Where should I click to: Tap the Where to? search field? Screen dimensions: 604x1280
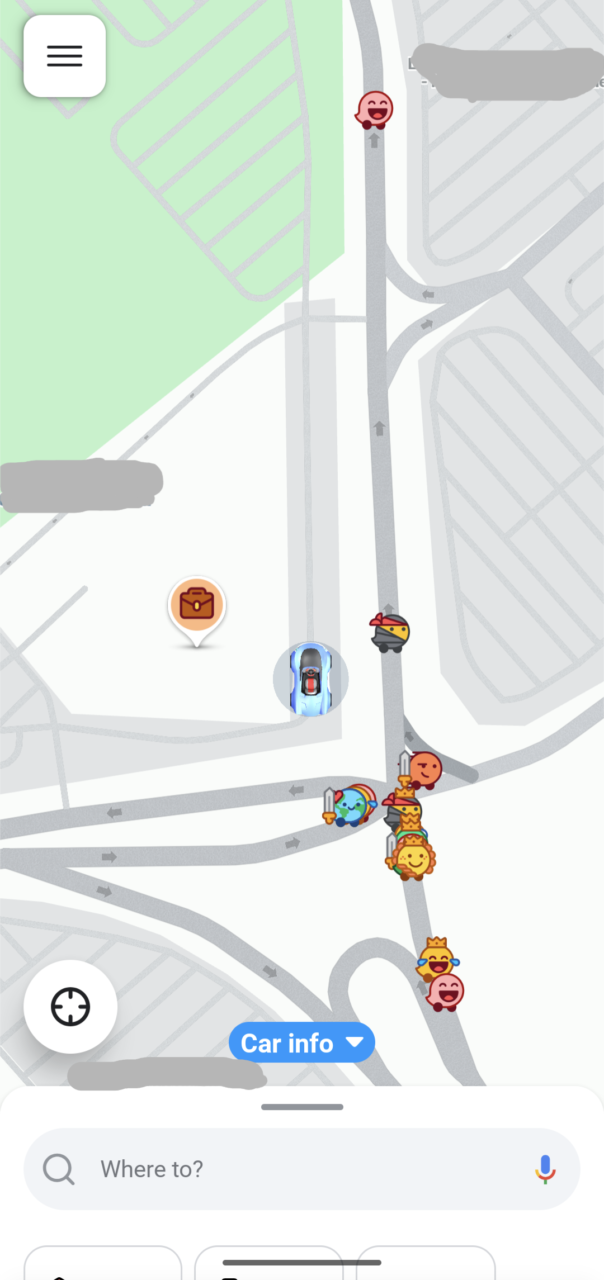(300, 1169)
